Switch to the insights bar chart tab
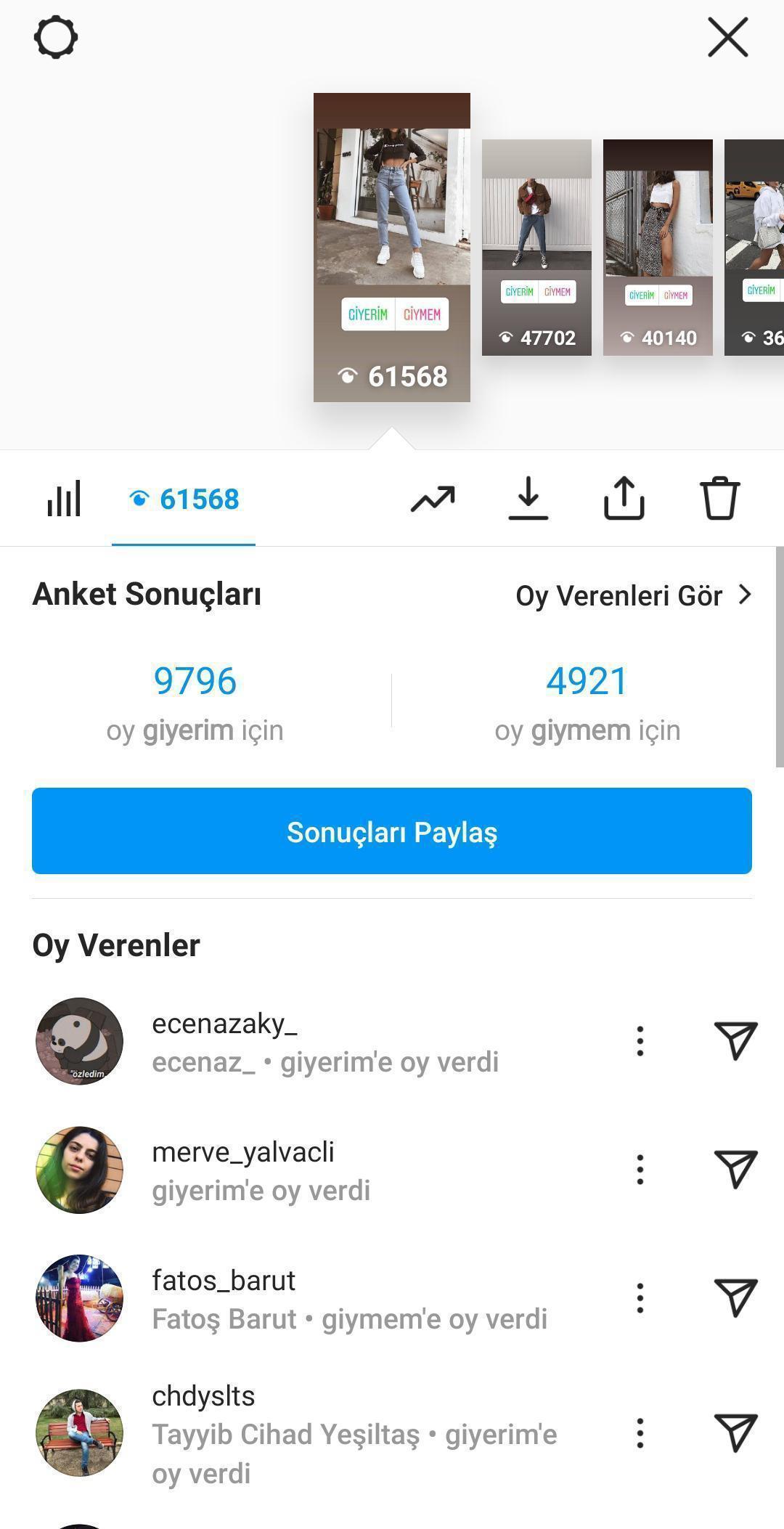This screenshot has width=784, height=1529. click(x=64, y=499)
